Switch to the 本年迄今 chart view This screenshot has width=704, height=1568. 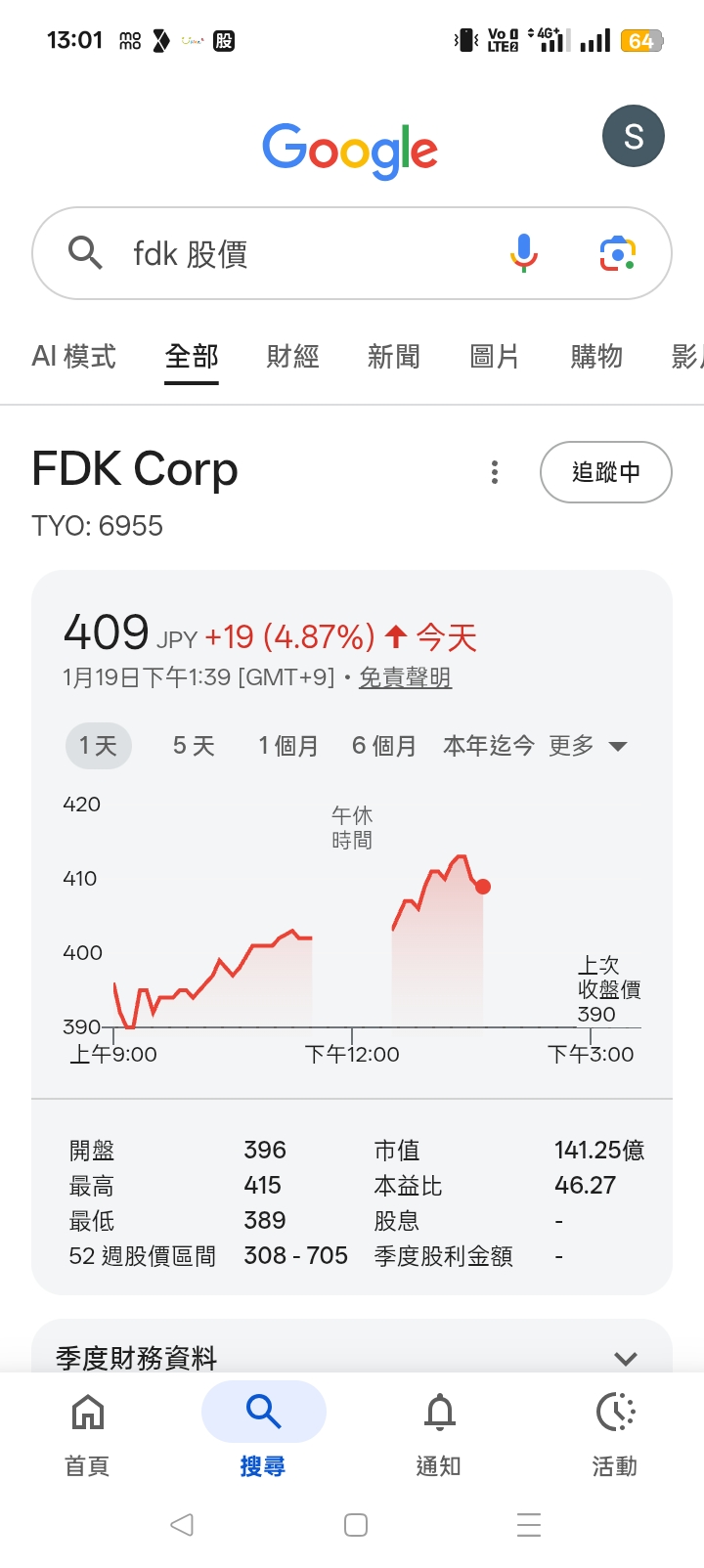pyautogui.click(x=487, y=745)
